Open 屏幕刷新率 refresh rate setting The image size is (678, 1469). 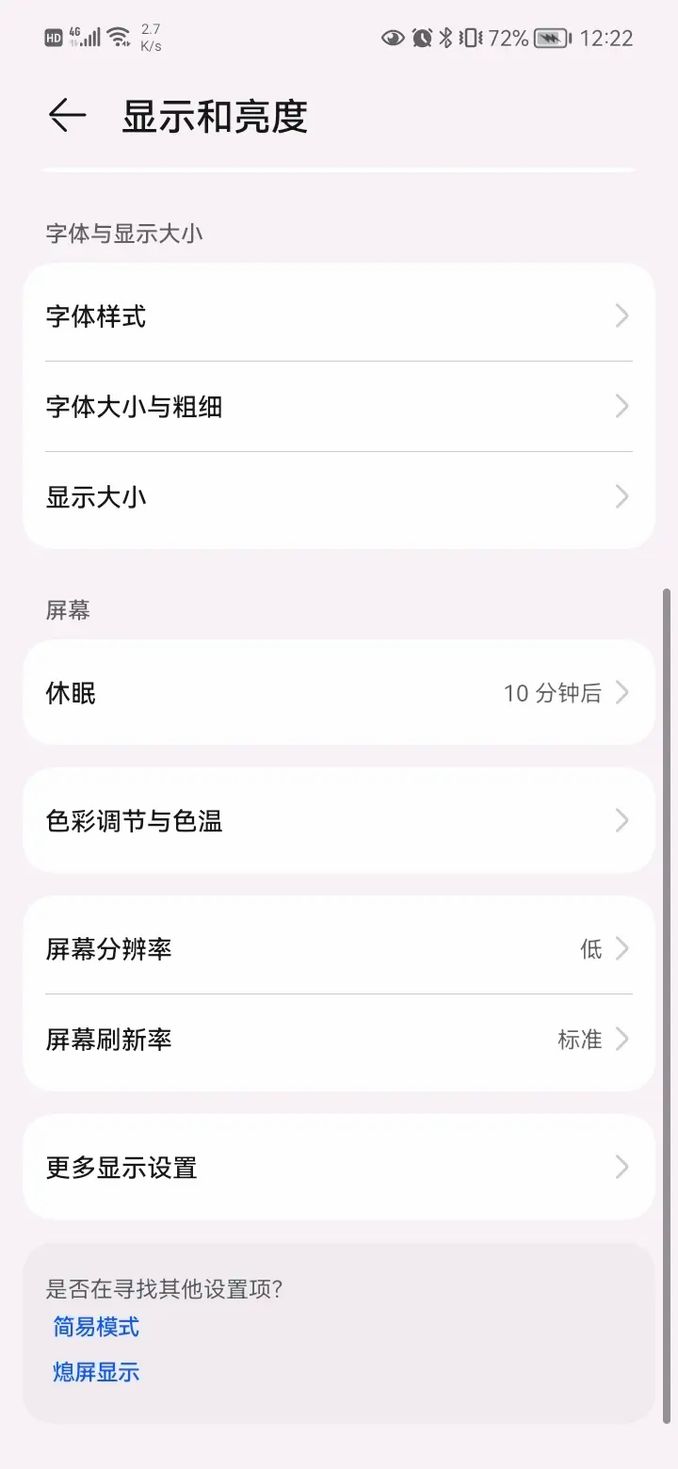(x=338, y=1039)
